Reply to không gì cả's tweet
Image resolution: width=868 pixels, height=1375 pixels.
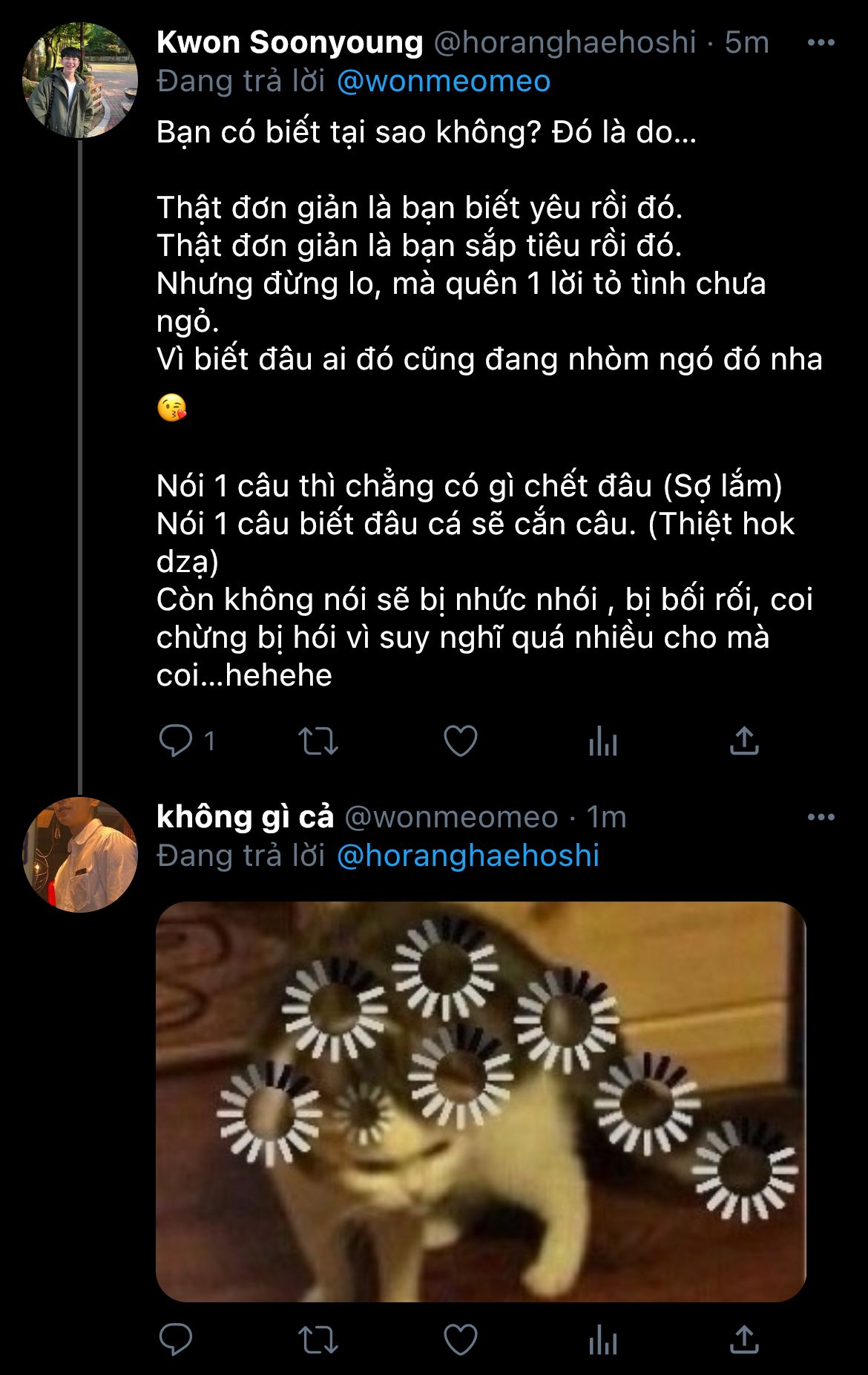click(176, 1339)
